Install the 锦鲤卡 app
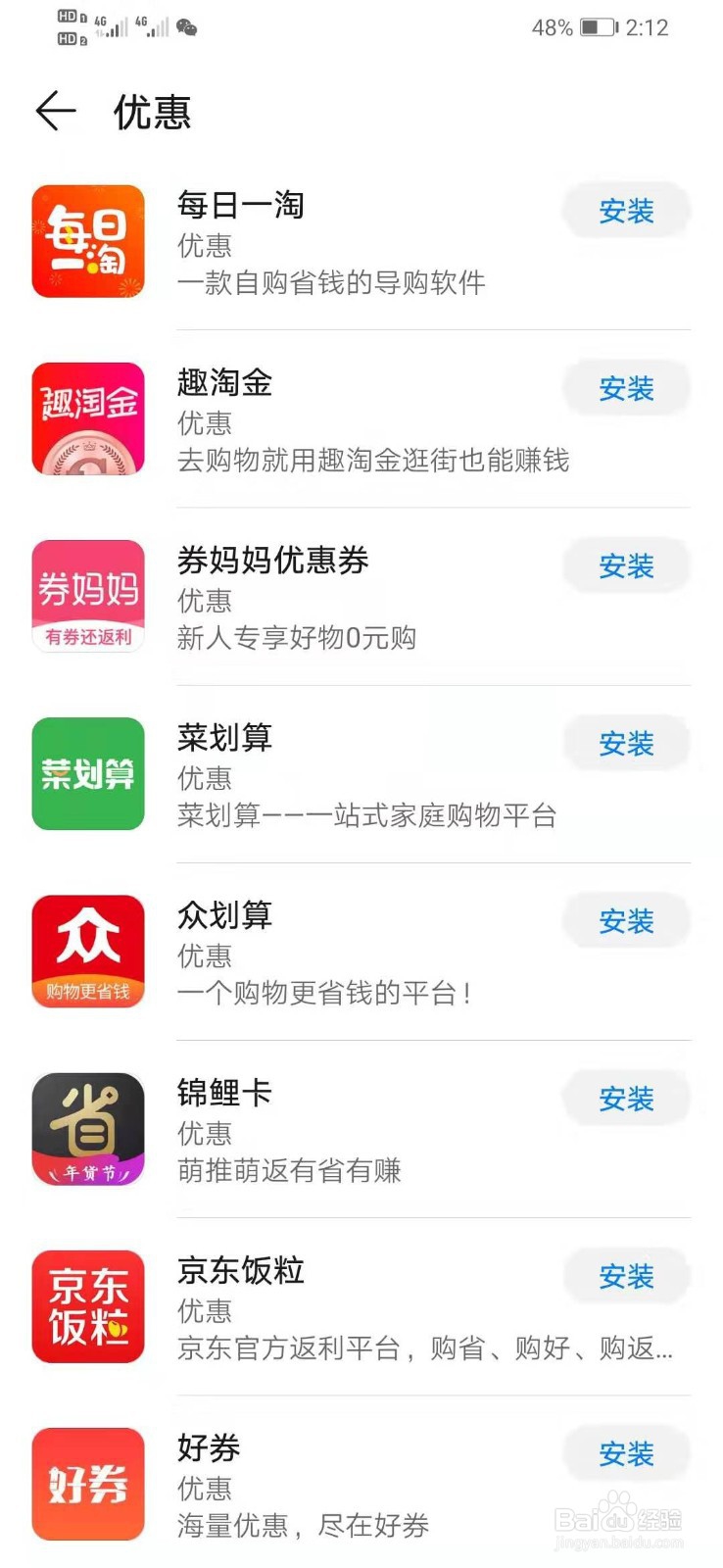Viewport: 723px width, 1568px height. (x=626, y=1099)
